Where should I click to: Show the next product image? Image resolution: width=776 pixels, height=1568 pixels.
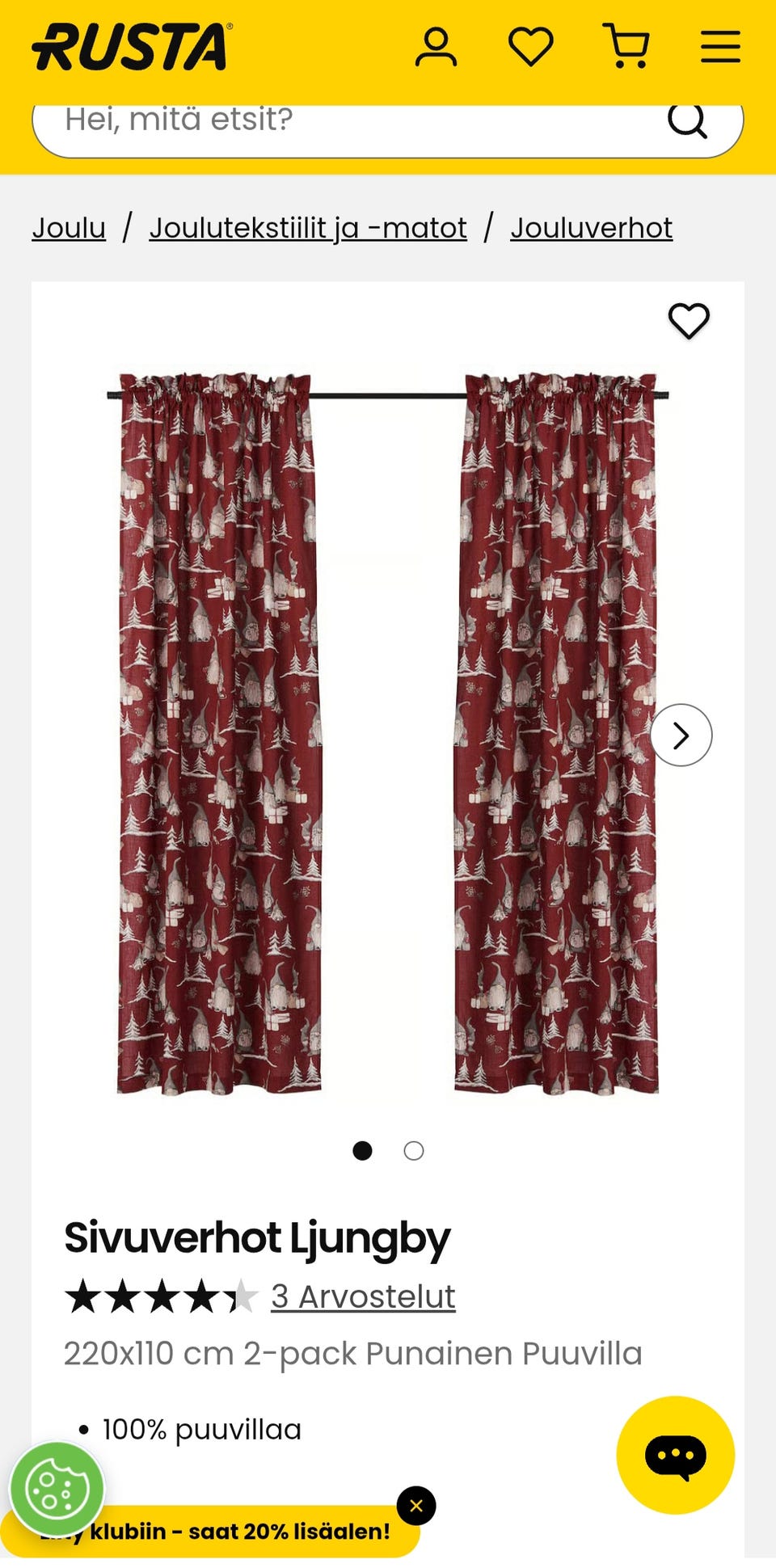click(681, 736)
